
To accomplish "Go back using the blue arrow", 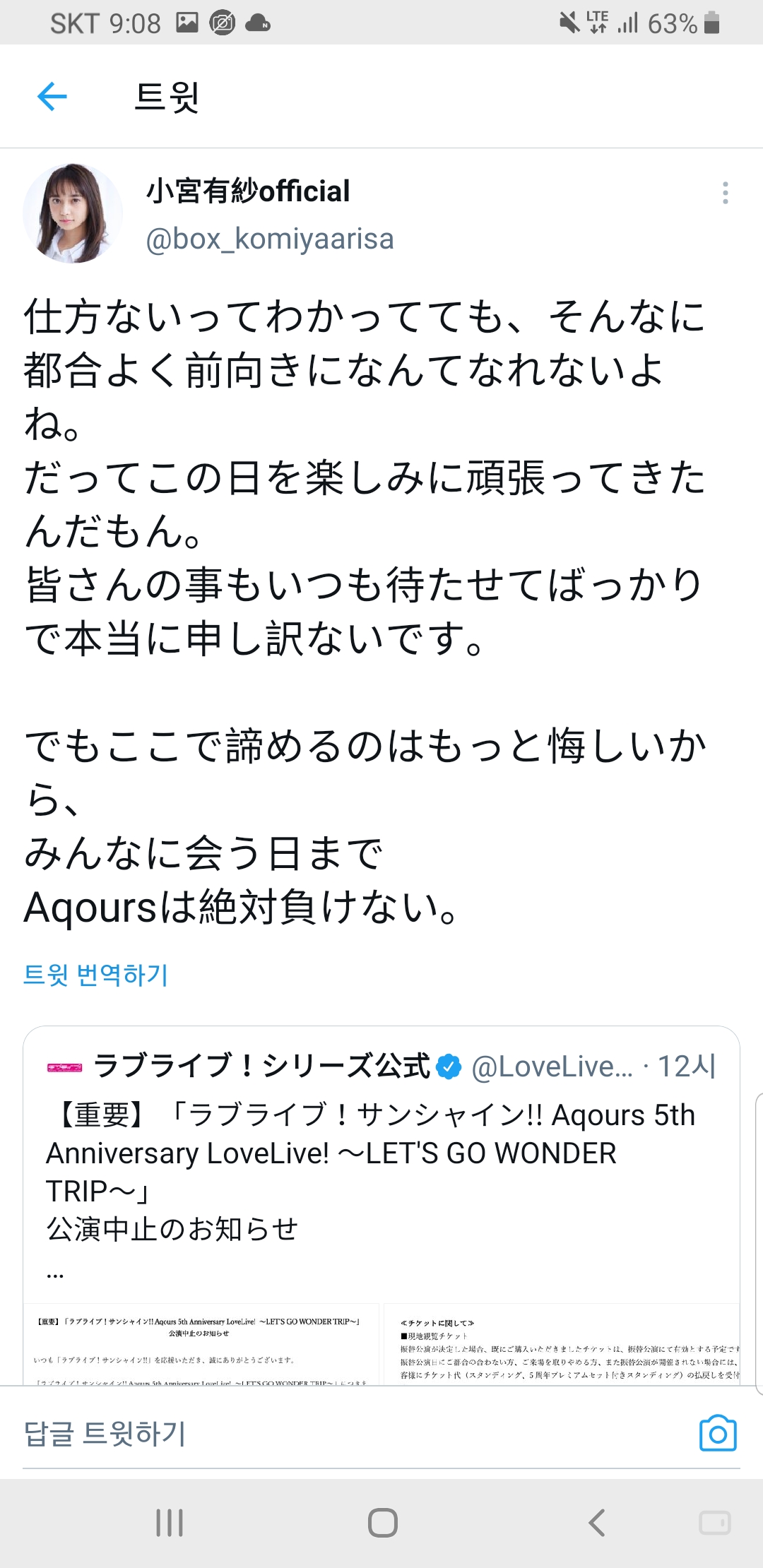I will (52, 96).
